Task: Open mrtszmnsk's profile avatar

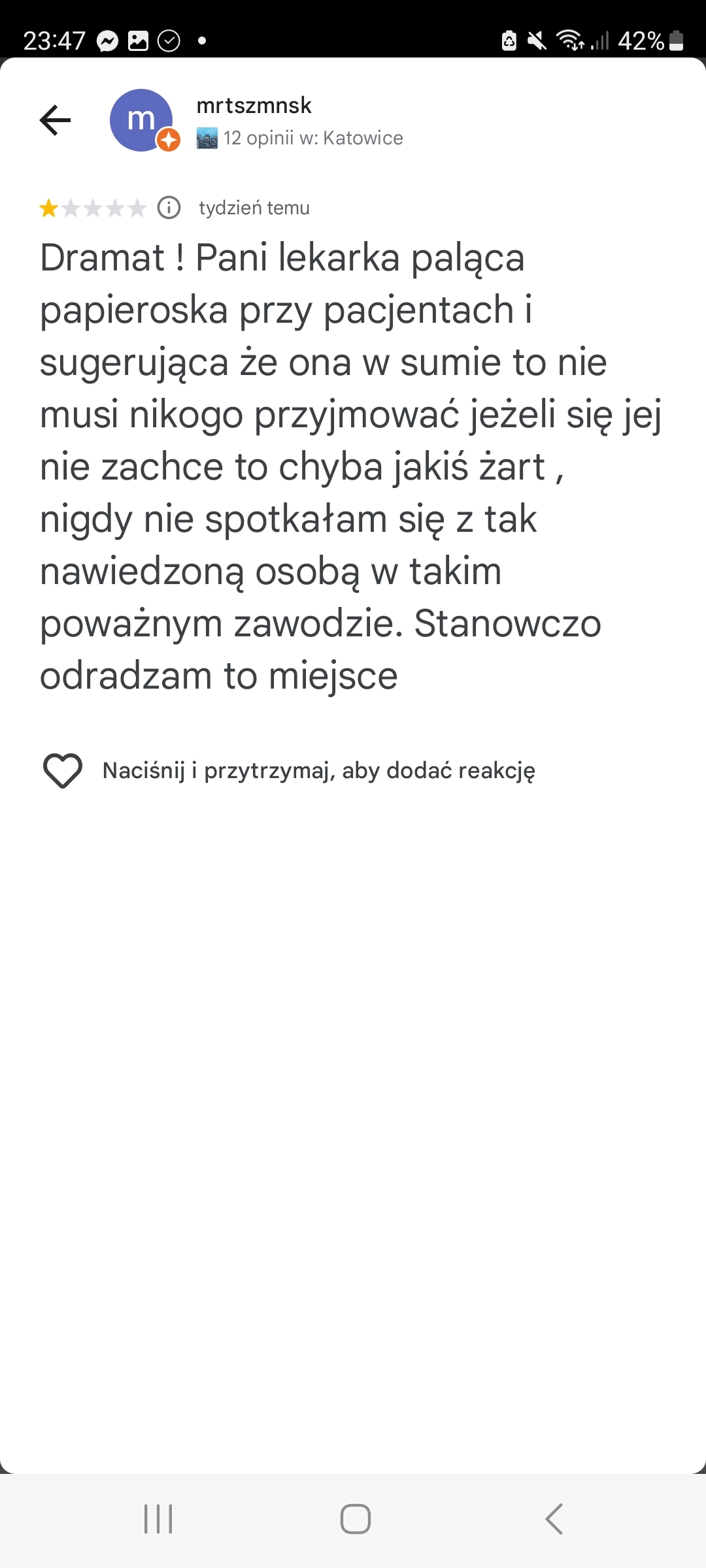Action: [x=142, y=120]
